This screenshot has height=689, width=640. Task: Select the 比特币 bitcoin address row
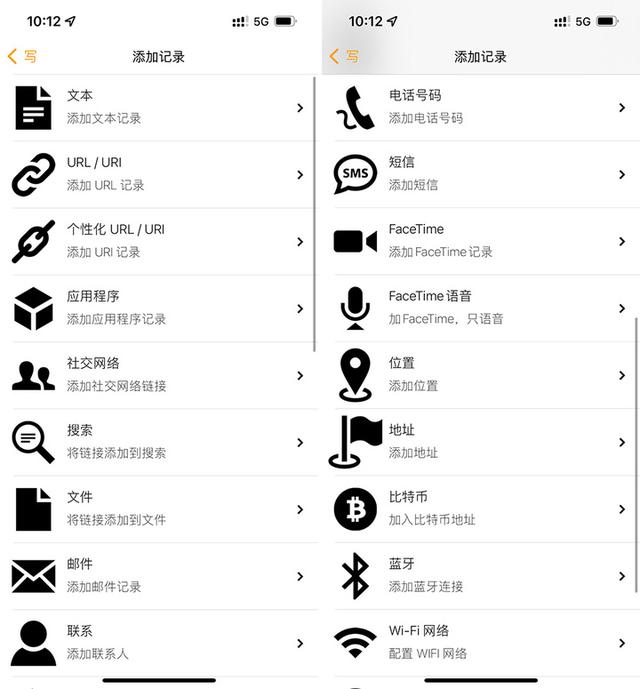pos(482,509)
